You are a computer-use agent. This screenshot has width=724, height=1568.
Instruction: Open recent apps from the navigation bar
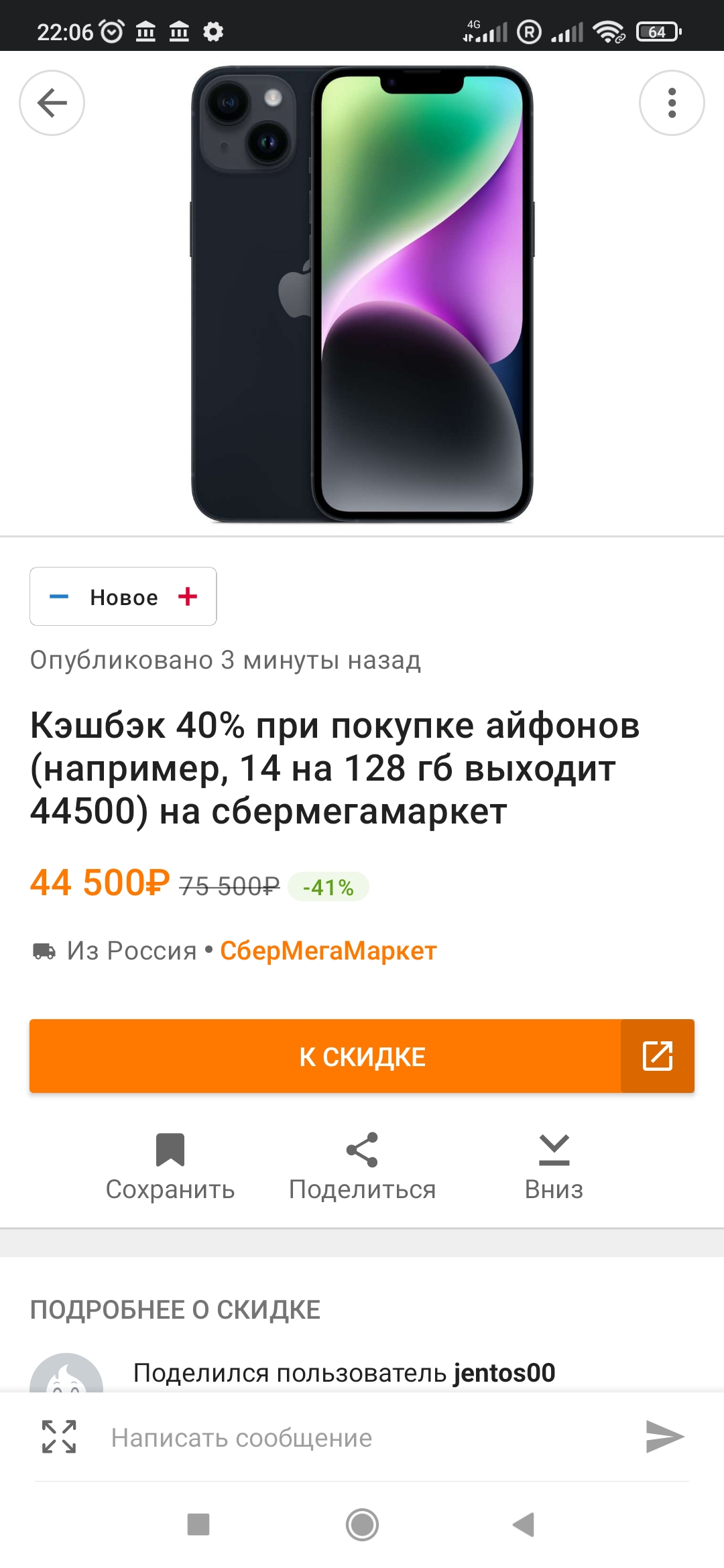tap(198, 1524)
